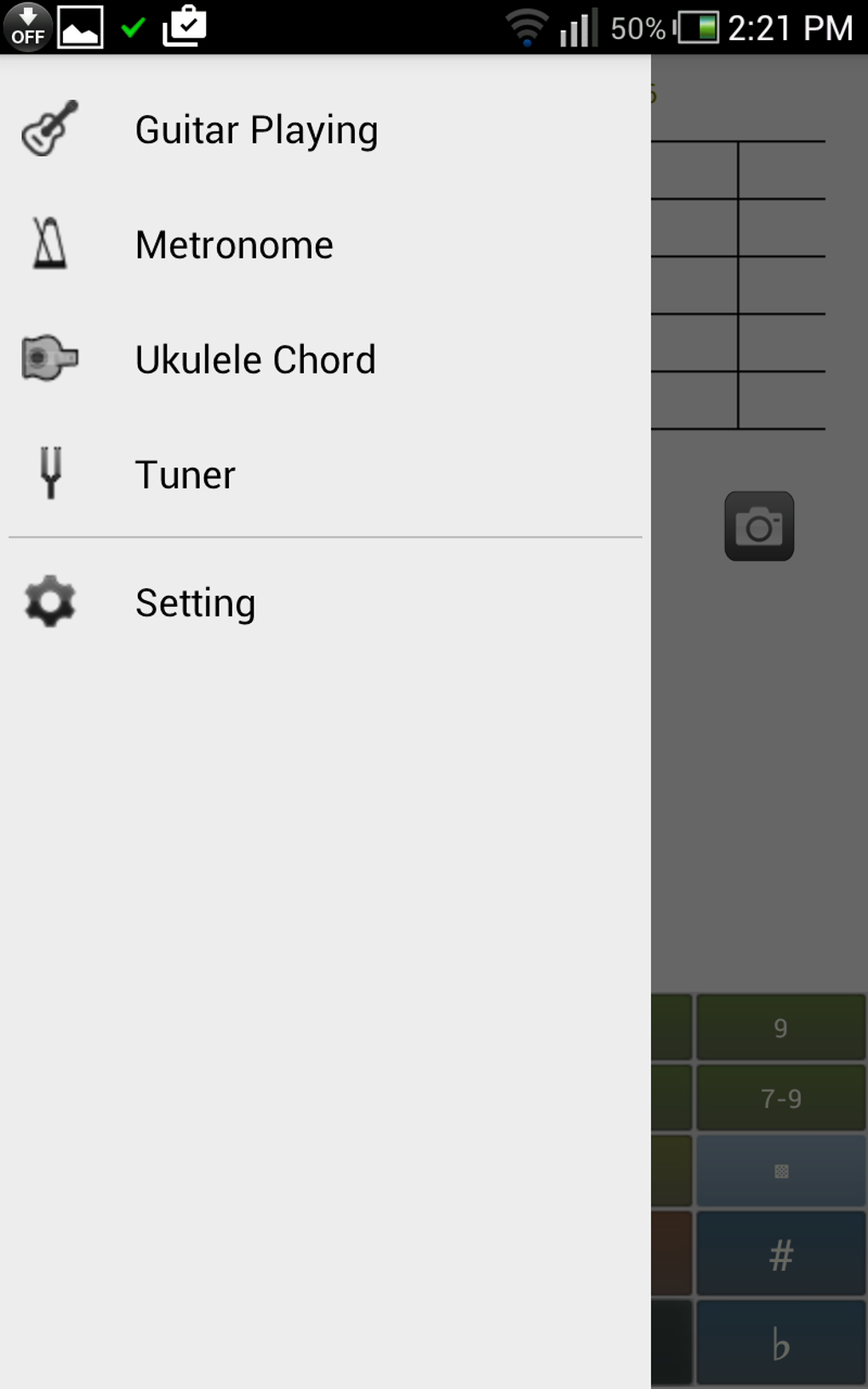This screenshot has width=868, height=1389.
Task: Choose the 9 chord button
Action: 780,1028
